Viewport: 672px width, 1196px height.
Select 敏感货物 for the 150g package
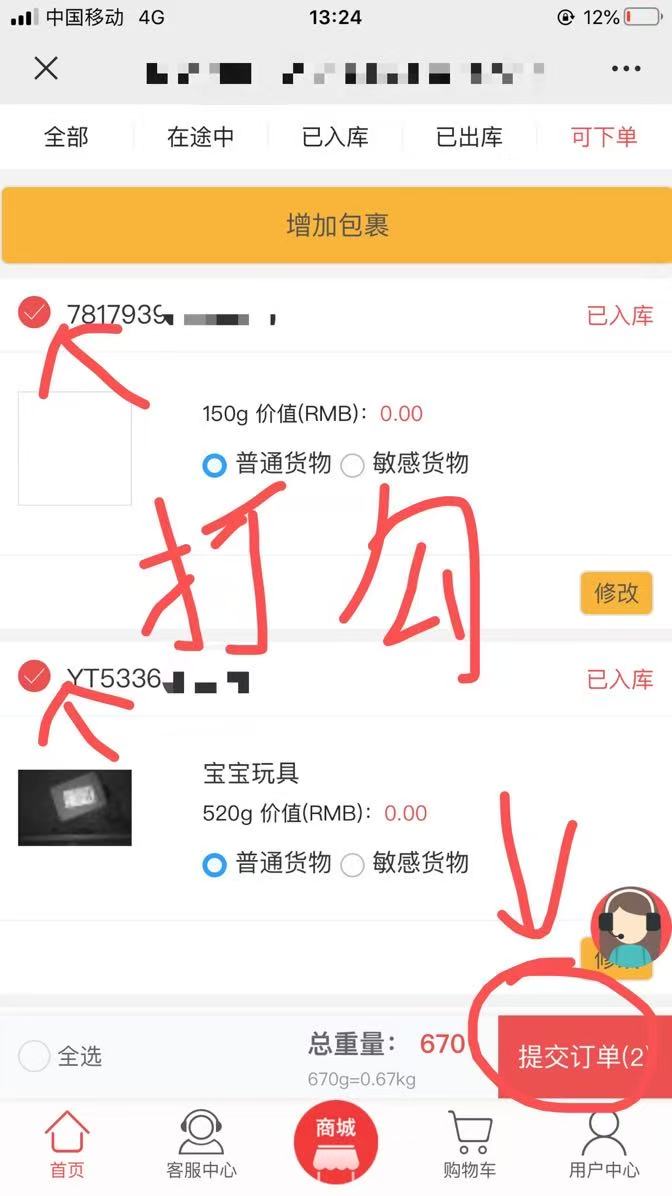click(x=353, y=465)
